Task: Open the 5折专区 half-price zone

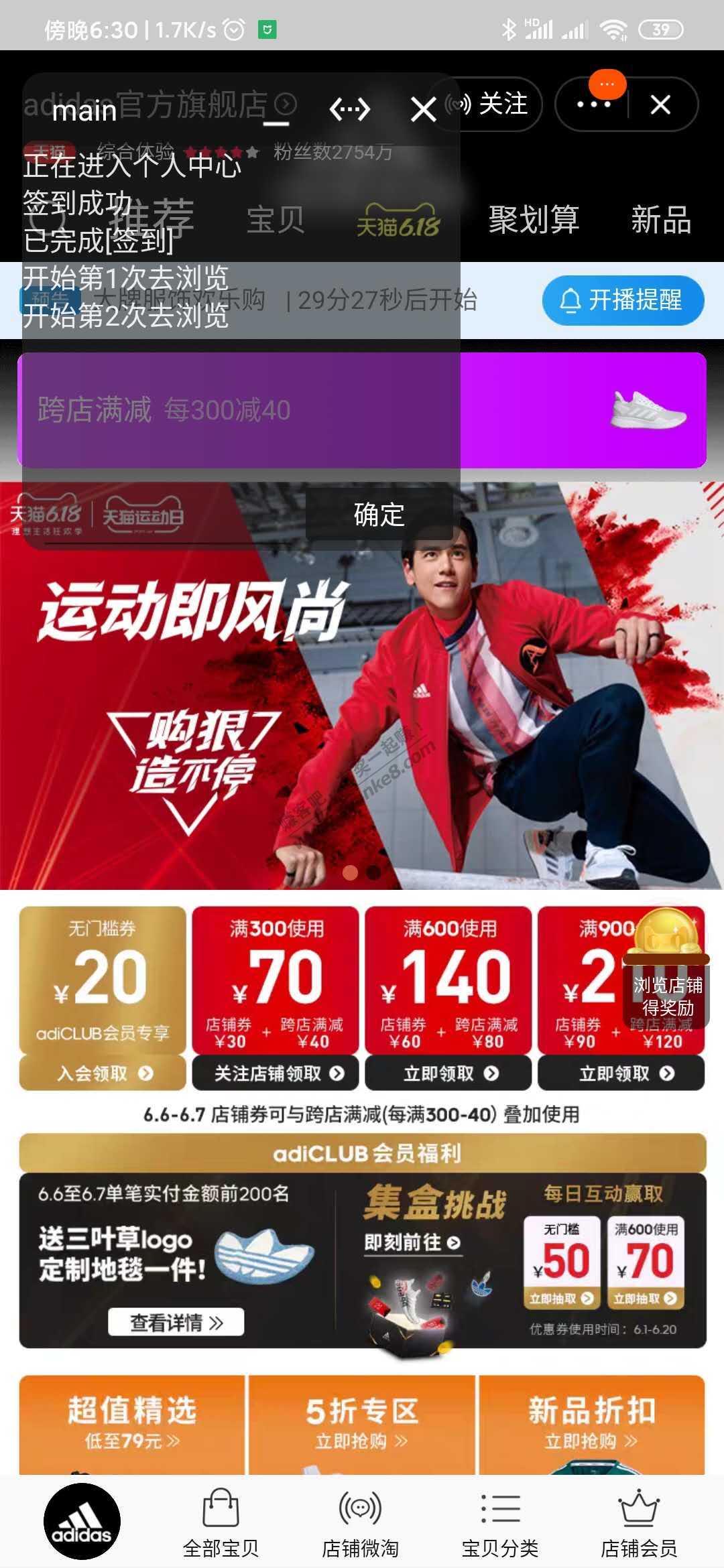Action: pyautogui.click(x=362, y=1422)
